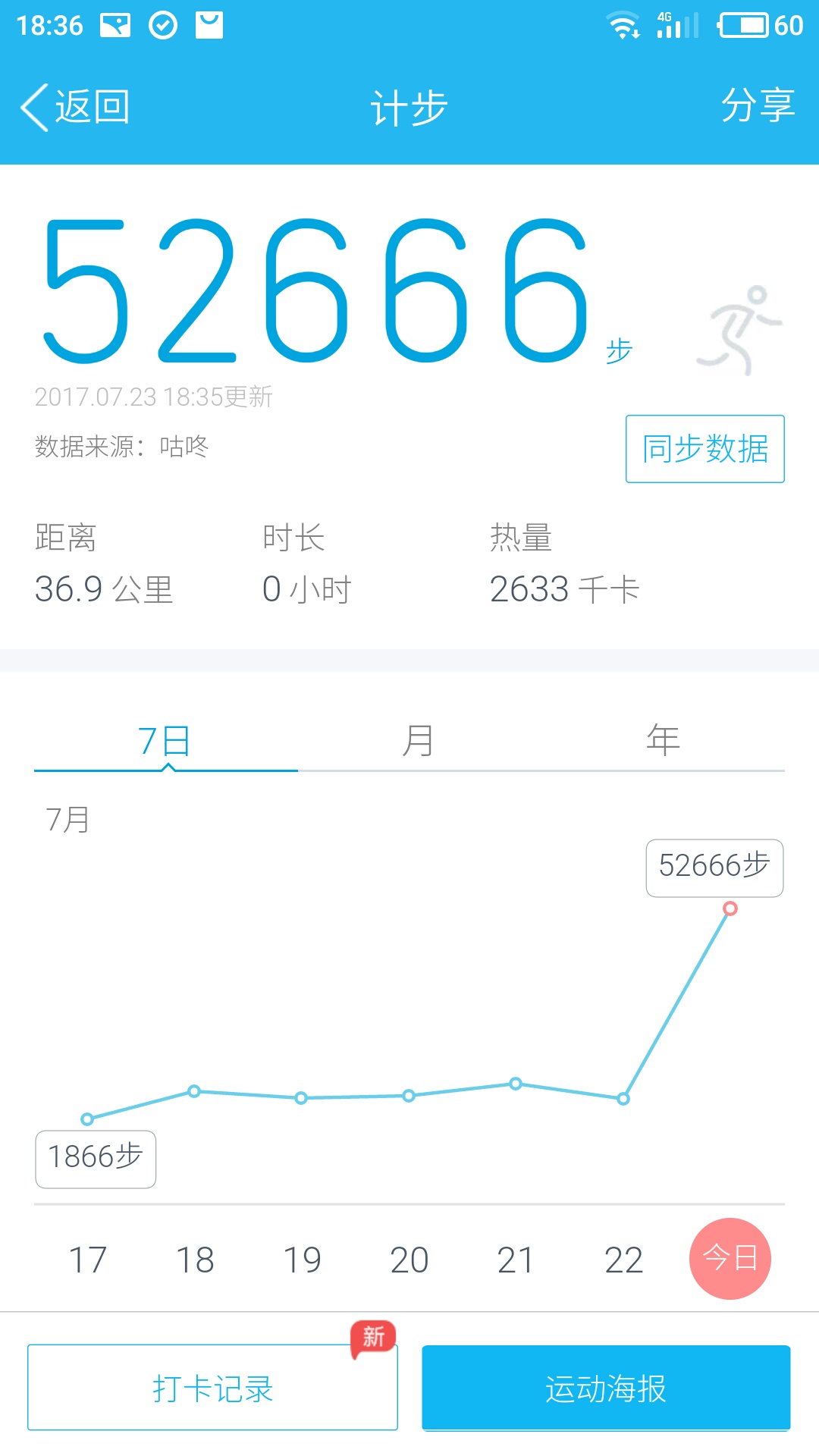Sync data with 同步数据 button

(704, 449)
